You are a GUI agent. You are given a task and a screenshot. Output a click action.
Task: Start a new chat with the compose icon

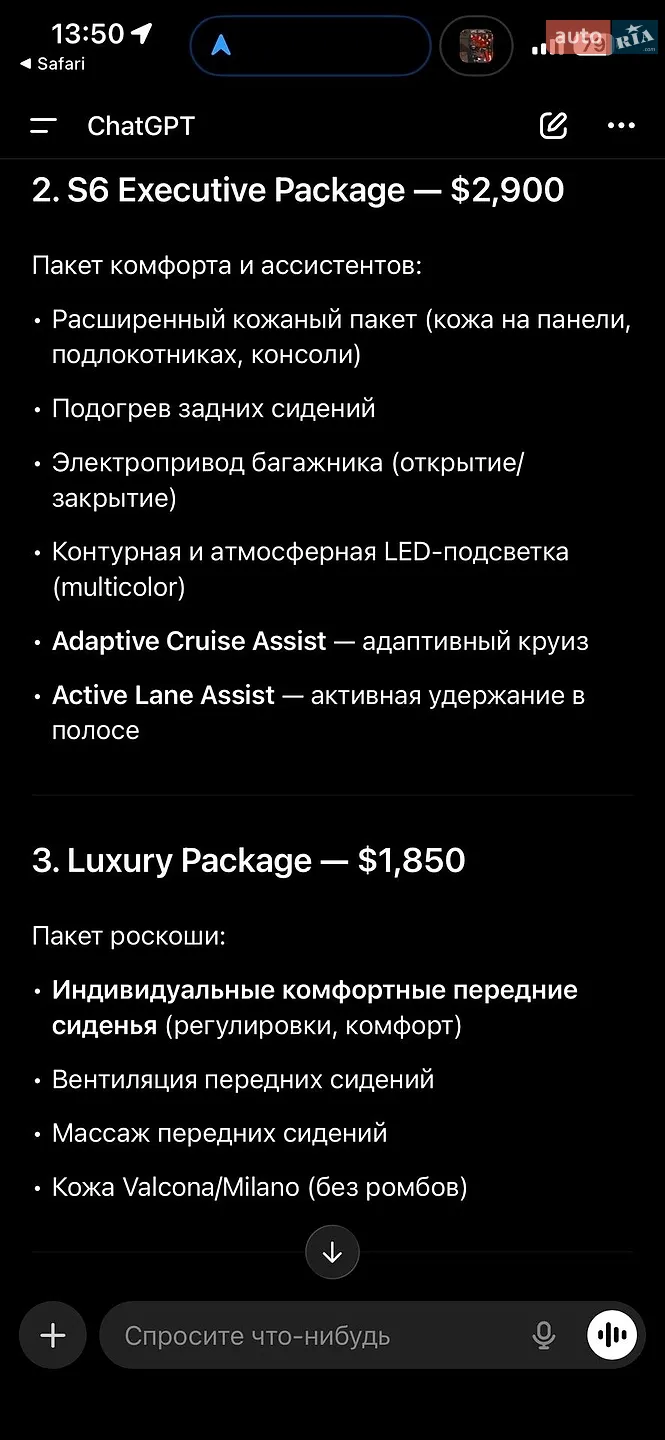pyautogui.click(x=553, y=126)
